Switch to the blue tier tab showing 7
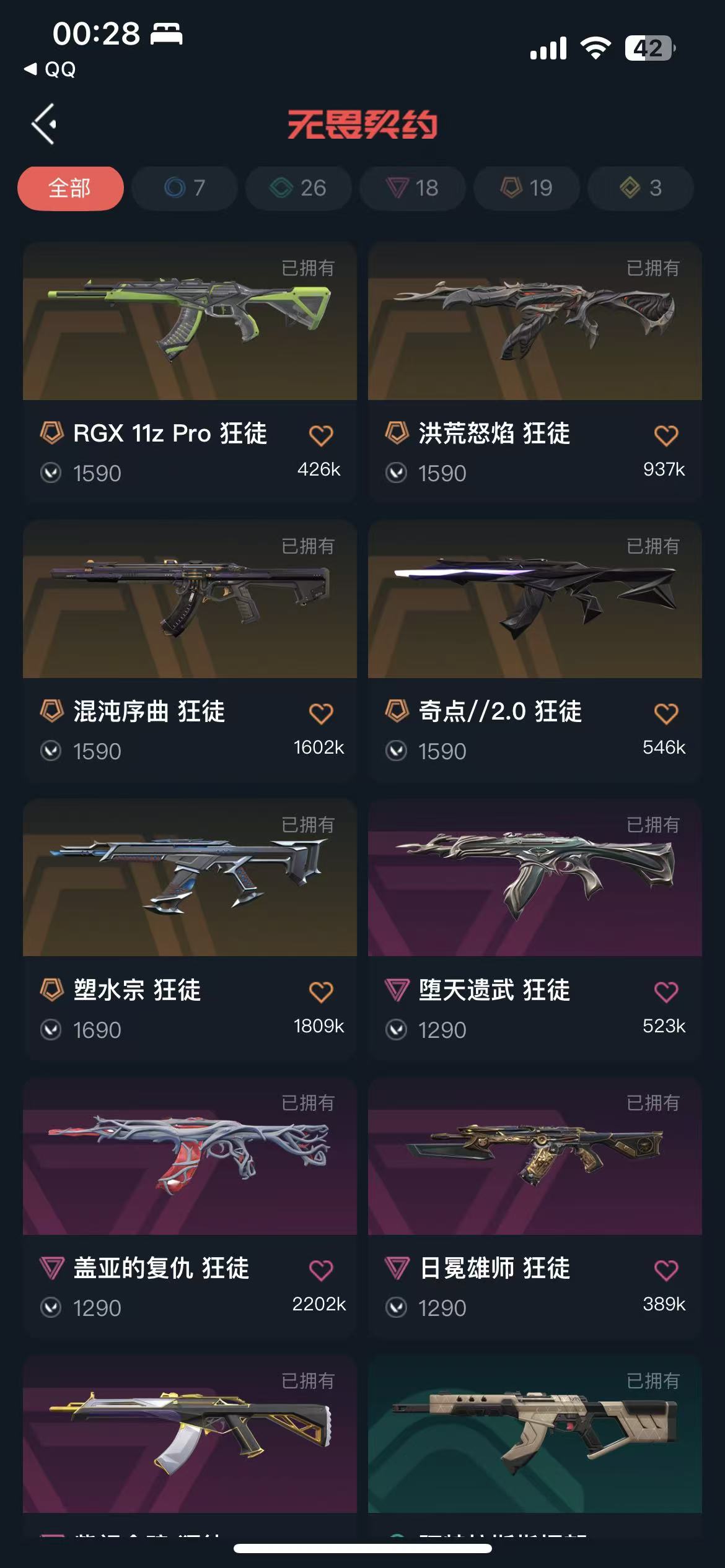Screen dimensions: 725x1568 click(x=185, y=188)
